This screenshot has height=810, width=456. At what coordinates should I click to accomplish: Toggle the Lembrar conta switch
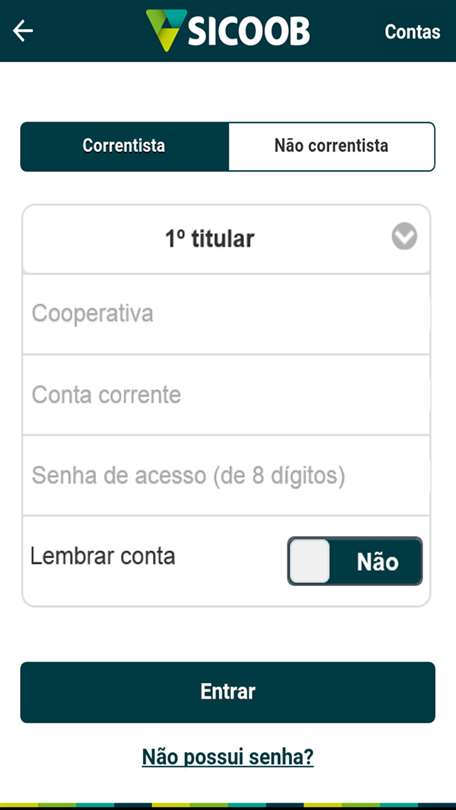pyautogui.click(x=355, y=561)
